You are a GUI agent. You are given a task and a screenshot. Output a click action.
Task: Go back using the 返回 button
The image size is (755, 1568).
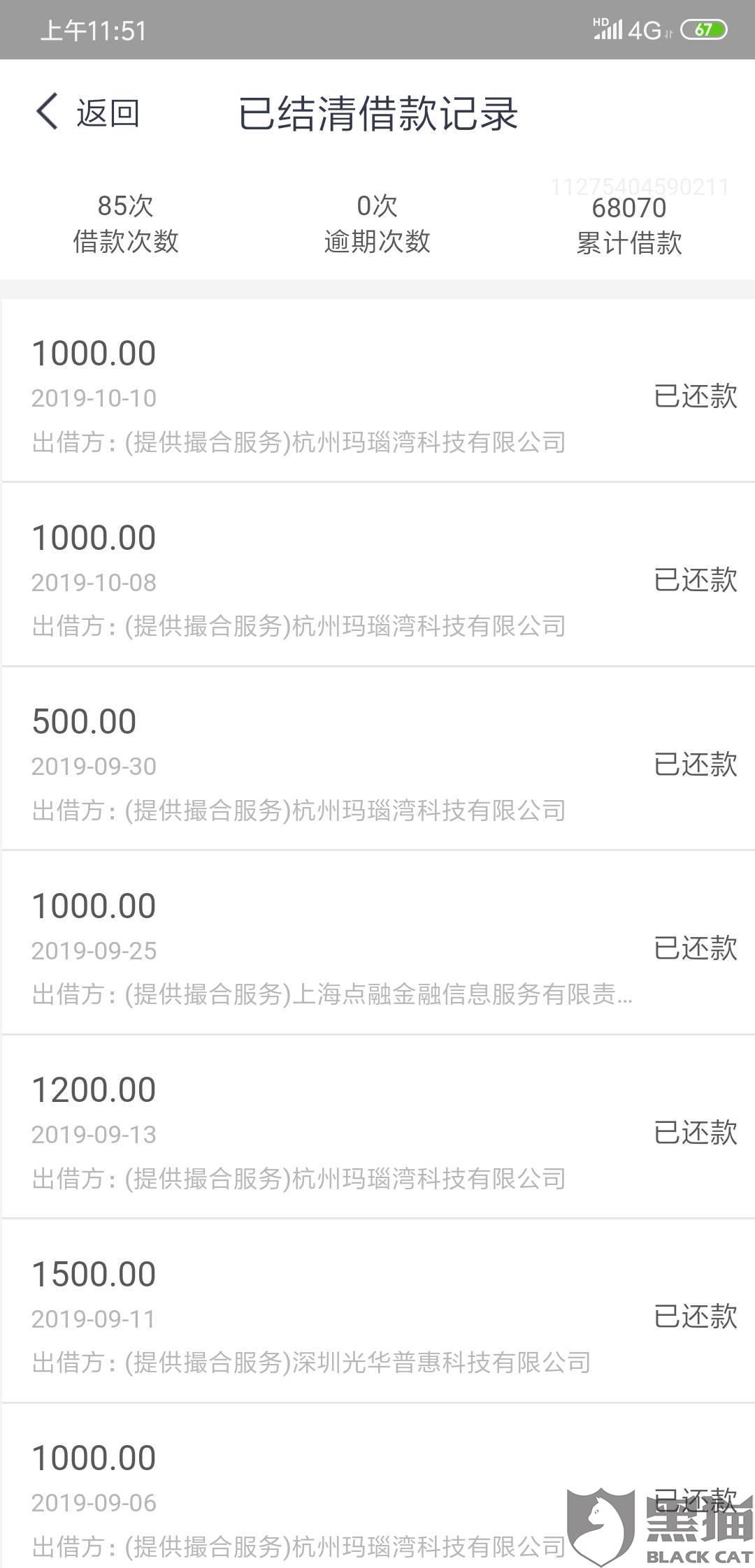click(x=89, y=112)
